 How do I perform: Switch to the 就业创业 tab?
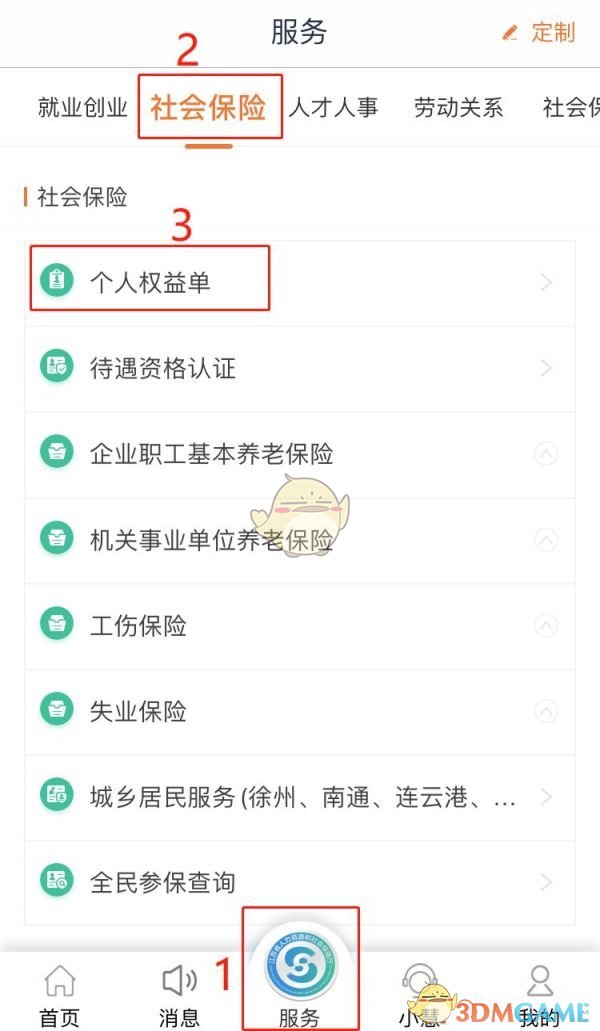coord(82,107)
